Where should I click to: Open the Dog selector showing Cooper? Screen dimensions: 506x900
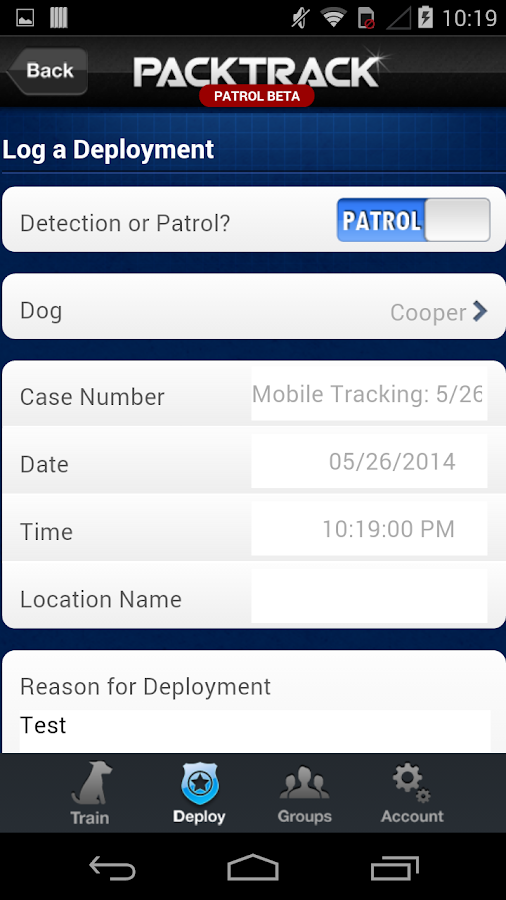pos(253,306)
